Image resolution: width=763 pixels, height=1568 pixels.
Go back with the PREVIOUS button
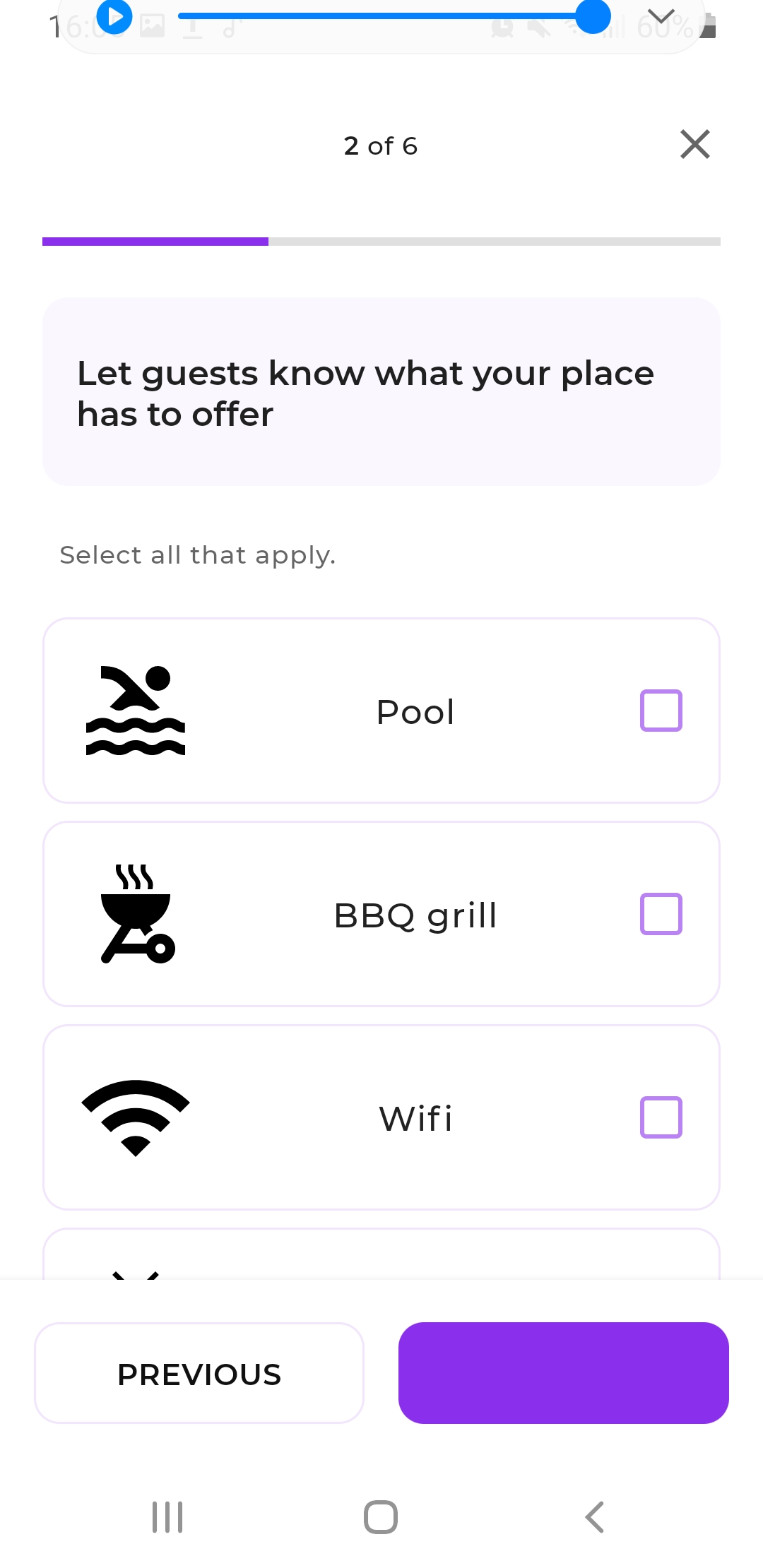199,1373
